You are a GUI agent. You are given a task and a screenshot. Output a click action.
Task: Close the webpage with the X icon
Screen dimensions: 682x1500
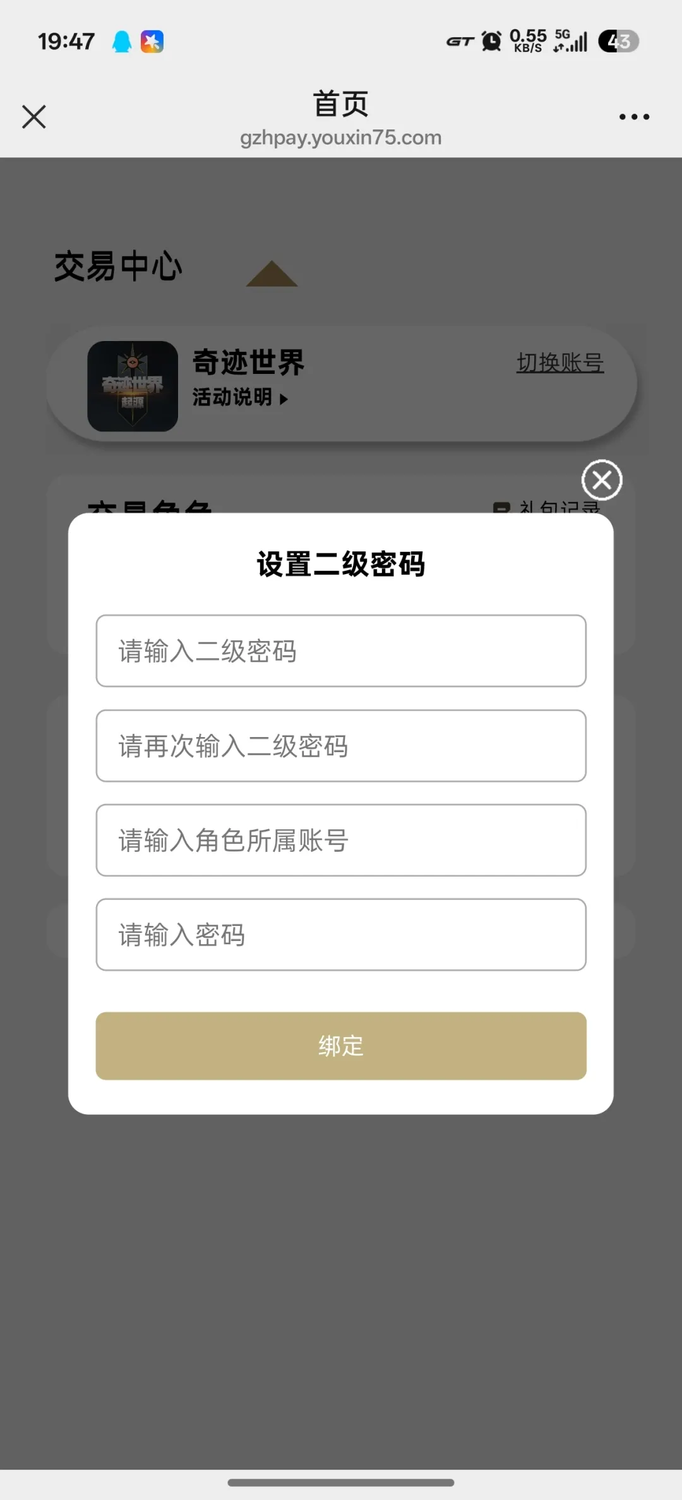[34, 117]
